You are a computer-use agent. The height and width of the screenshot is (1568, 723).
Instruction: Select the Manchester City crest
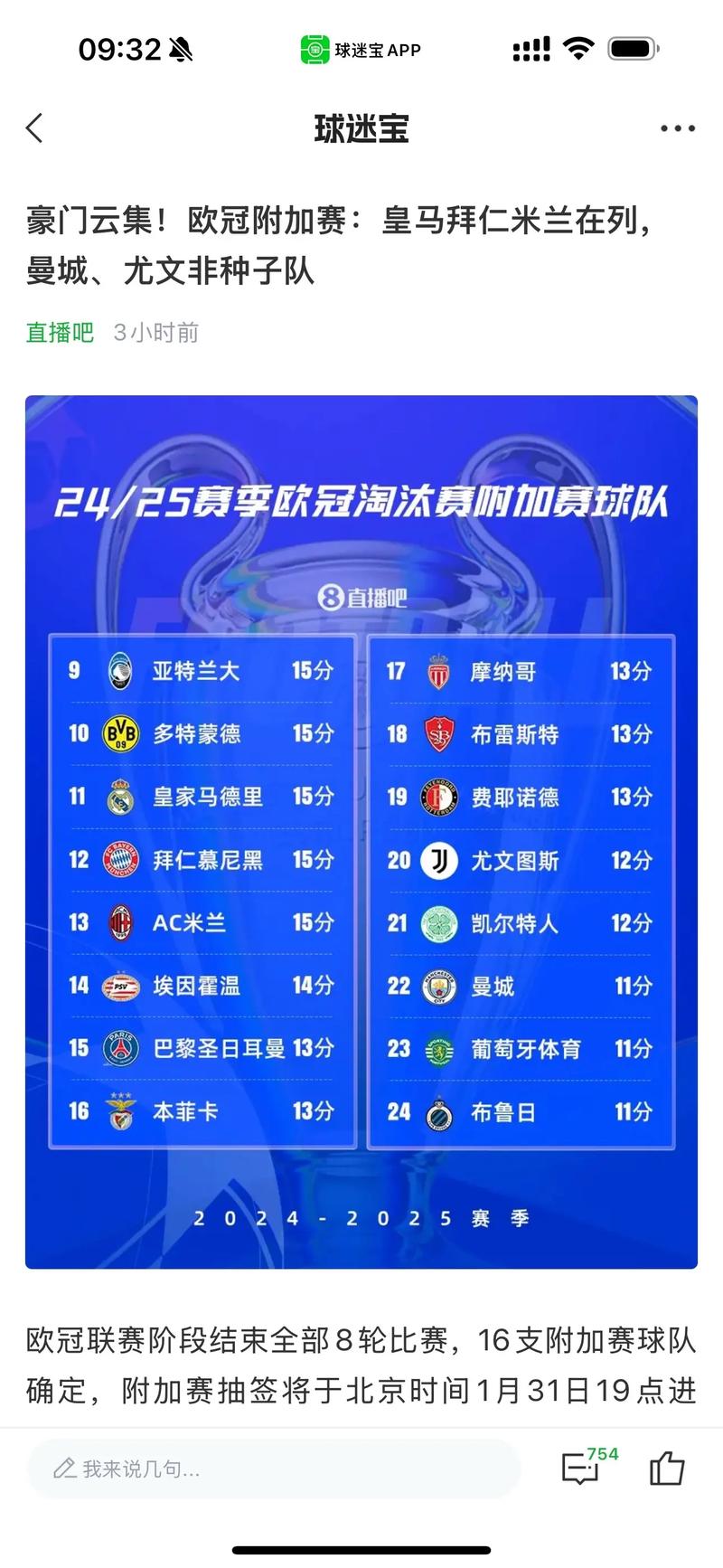pyautogui.click(x=438, y=987)
